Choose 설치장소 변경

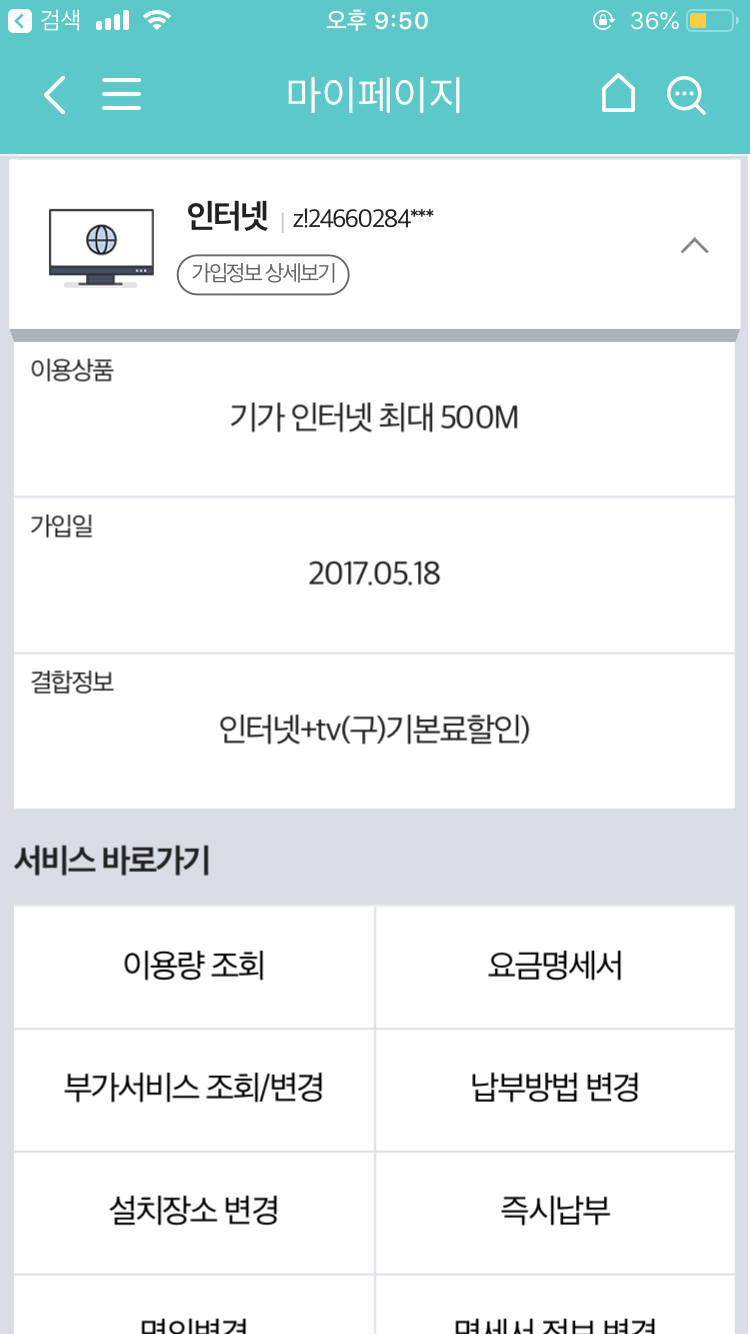[194, 1211]
